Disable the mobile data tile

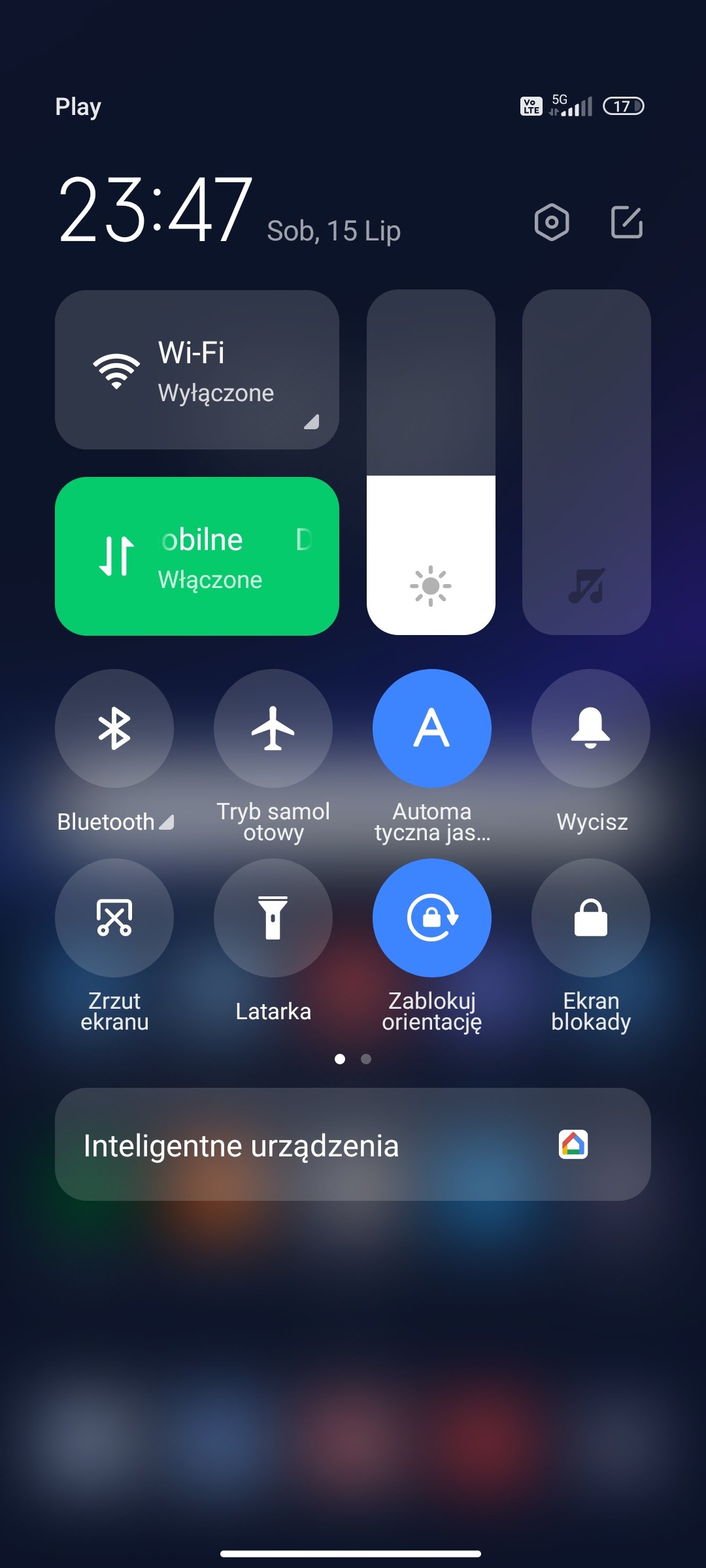click(197, 556)
